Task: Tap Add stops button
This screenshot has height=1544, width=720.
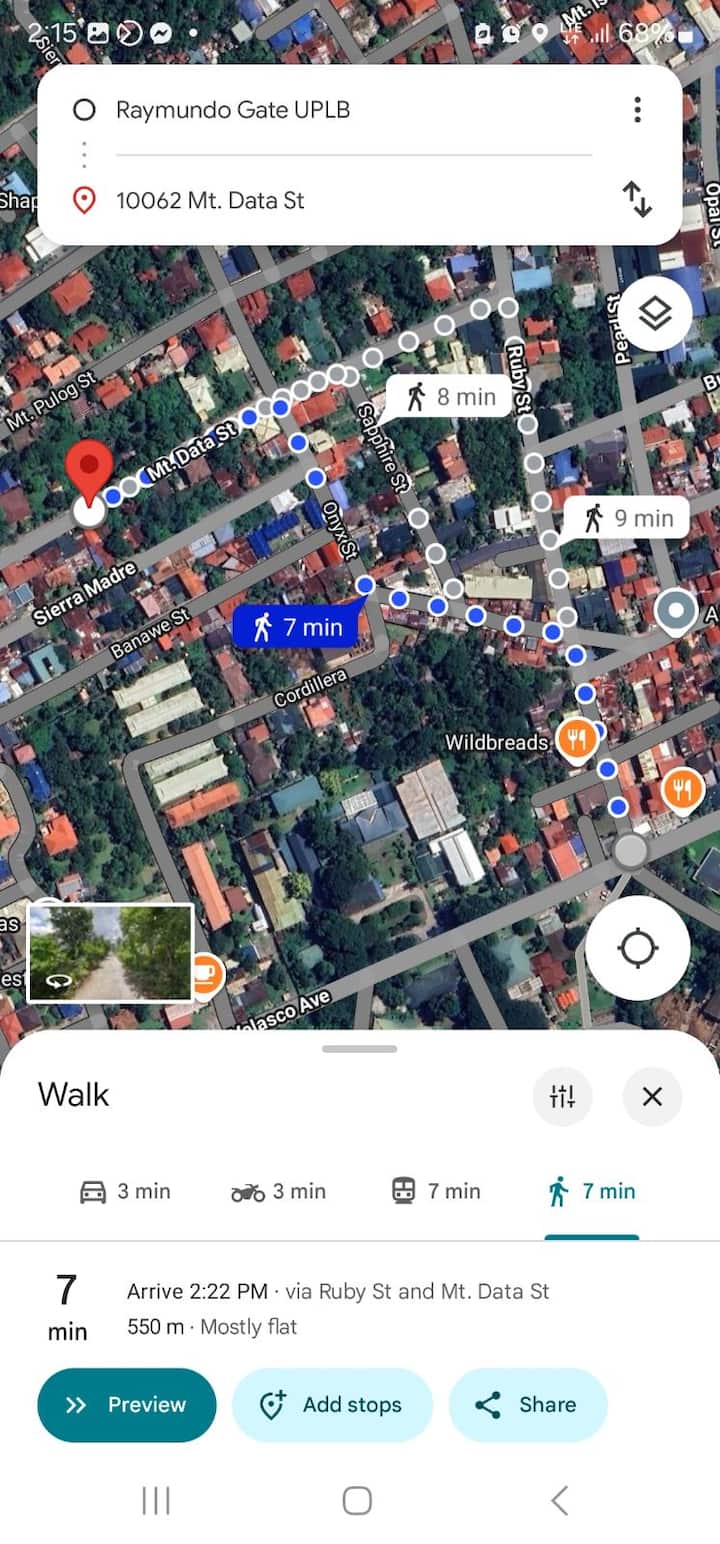Action: 332,1405
